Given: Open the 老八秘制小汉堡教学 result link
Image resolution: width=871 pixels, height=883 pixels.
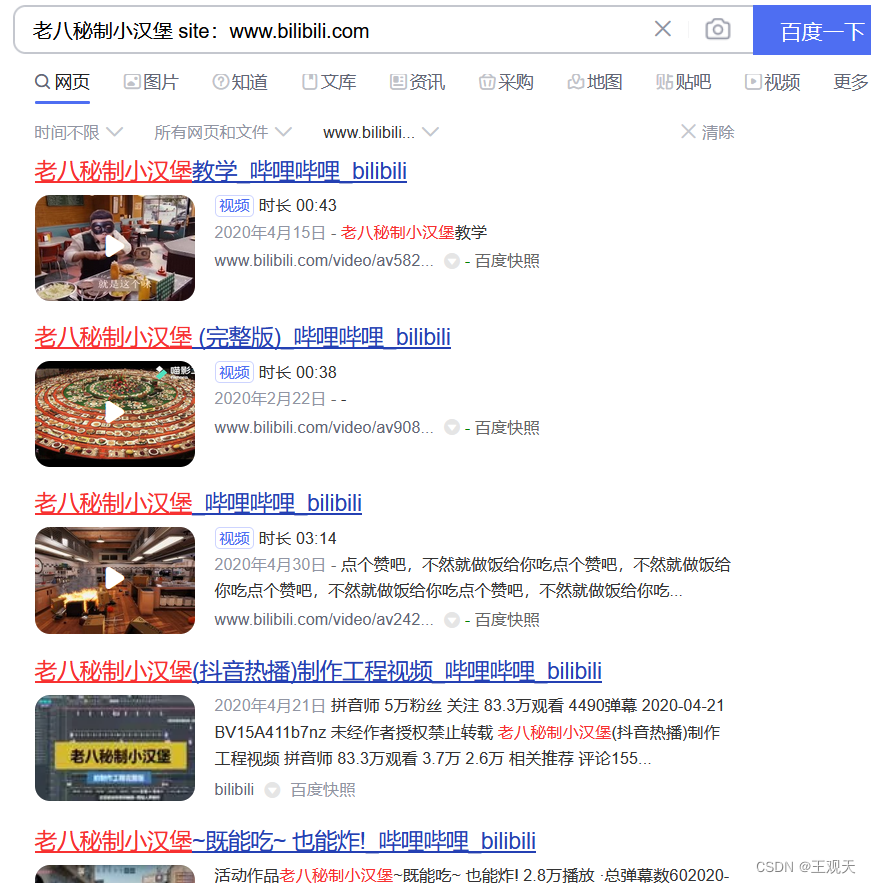Looking at the screenshot, I should (221, 171).
